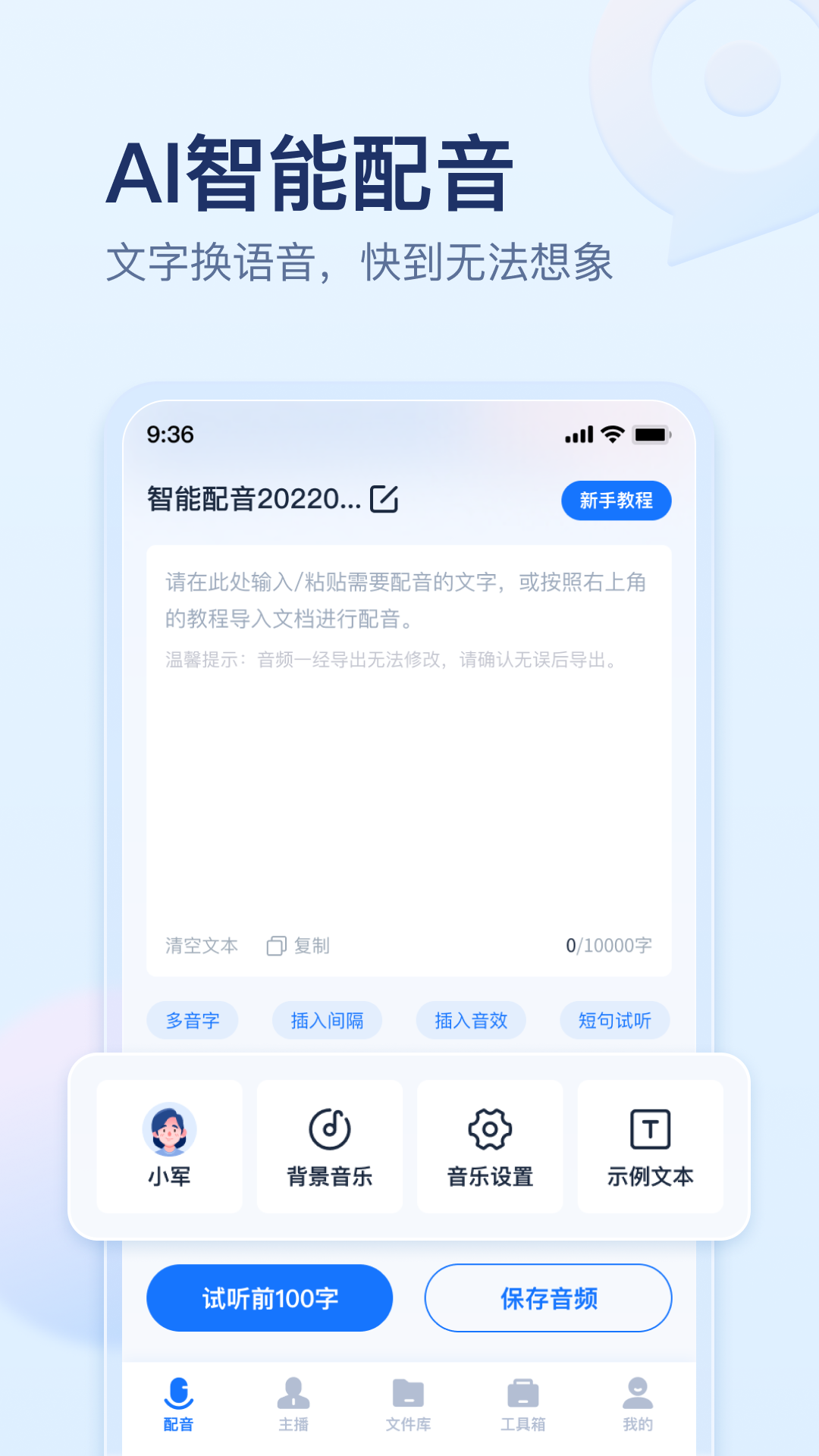Image resolution: width=819 pixels, height=1456 pixels.
Task: Save audio with 保存音频 button
Action: [548, 1298]
